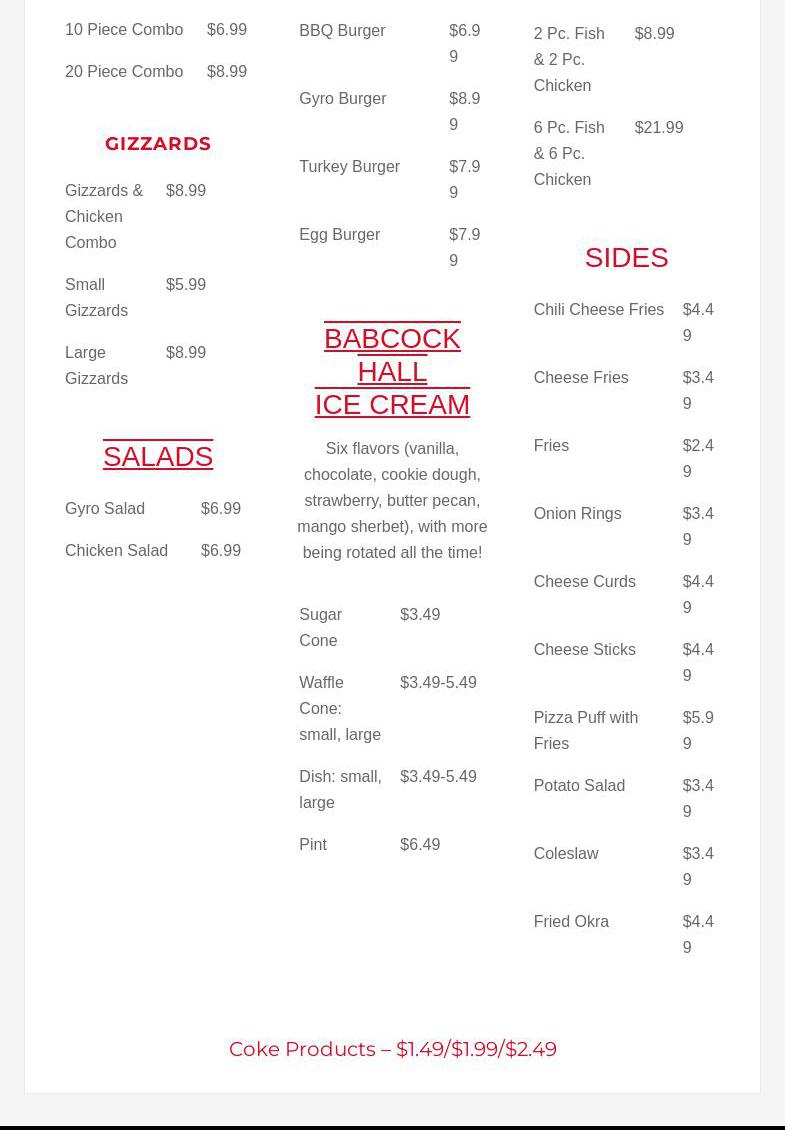The width and height of the screenshot is (785, 1130).
Task: Follow the underlined Salads heading link
Action: (158, 456)
